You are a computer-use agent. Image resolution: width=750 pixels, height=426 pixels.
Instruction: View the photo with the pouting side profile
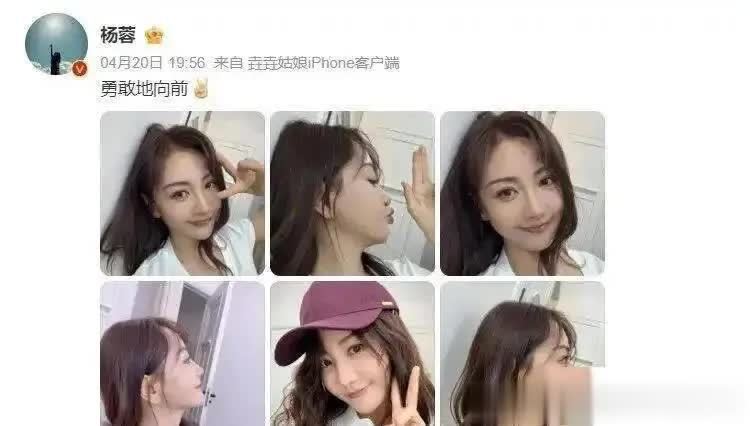(x=352, y=193)
